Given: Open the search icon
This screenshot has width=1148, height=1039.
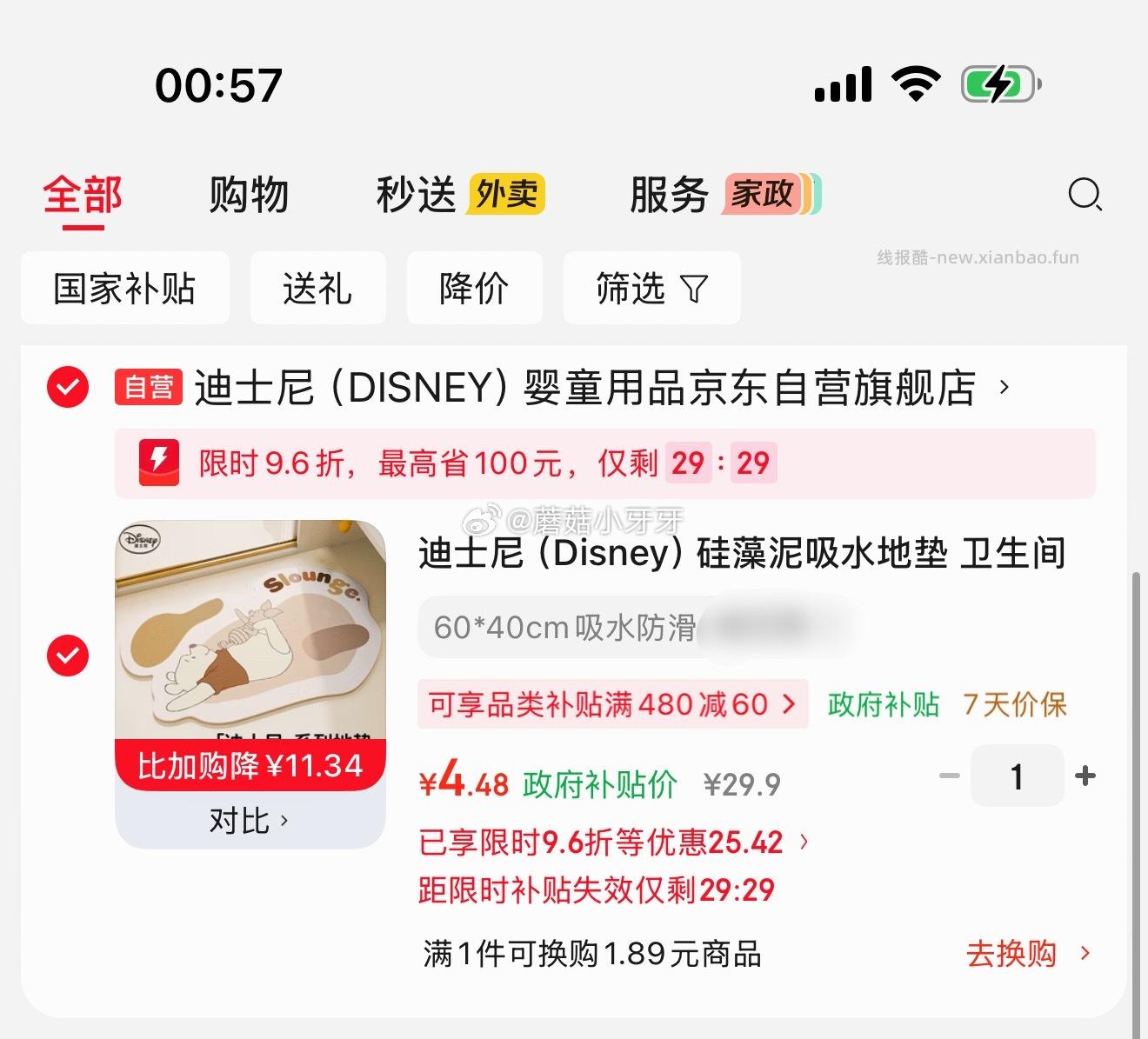Looking at the screenshot, I should 1085,195.
